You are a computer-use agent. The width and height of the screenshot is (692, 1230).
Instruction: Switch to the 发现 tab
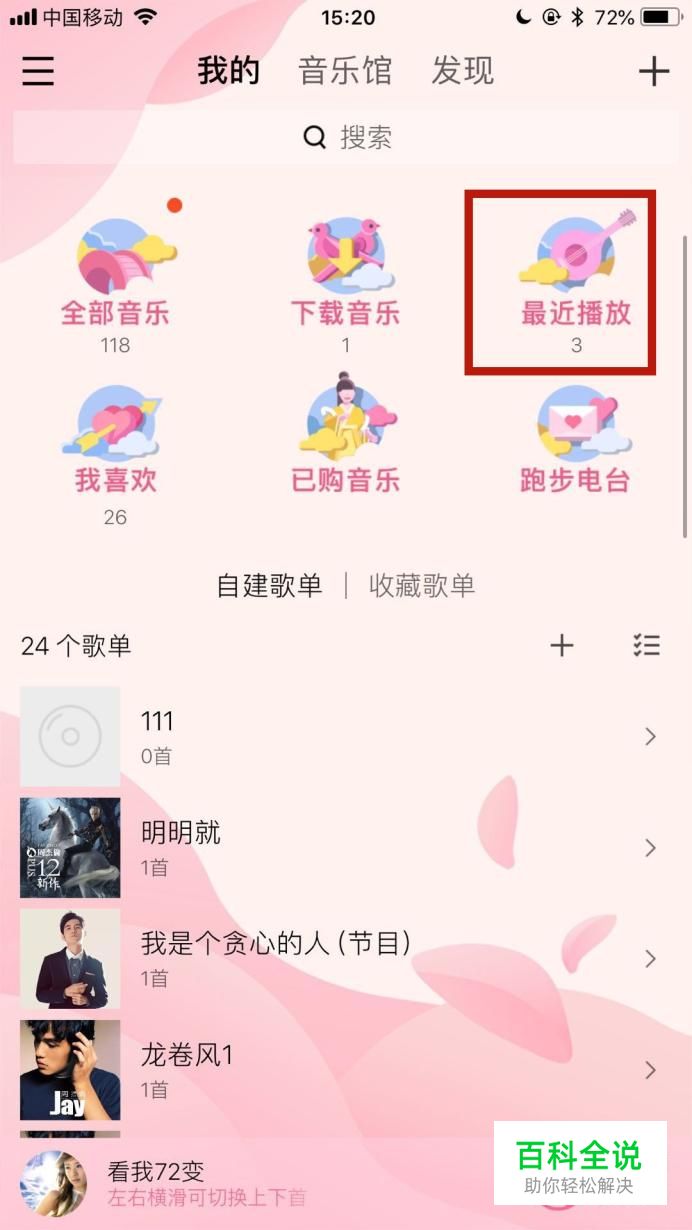point(462,71)
